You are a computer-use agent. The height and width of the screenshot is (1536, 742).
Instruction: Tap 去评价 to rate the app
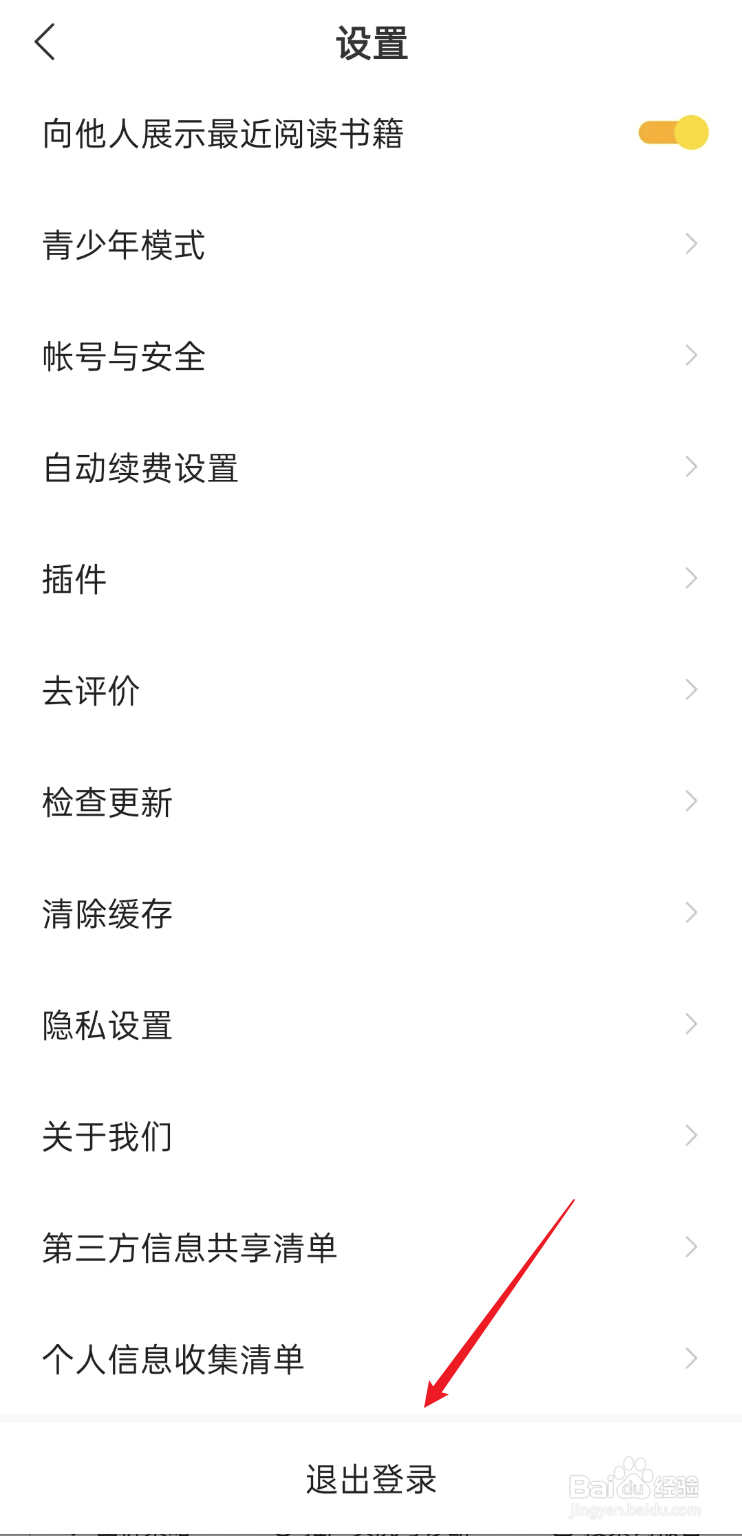pos(91,690)
